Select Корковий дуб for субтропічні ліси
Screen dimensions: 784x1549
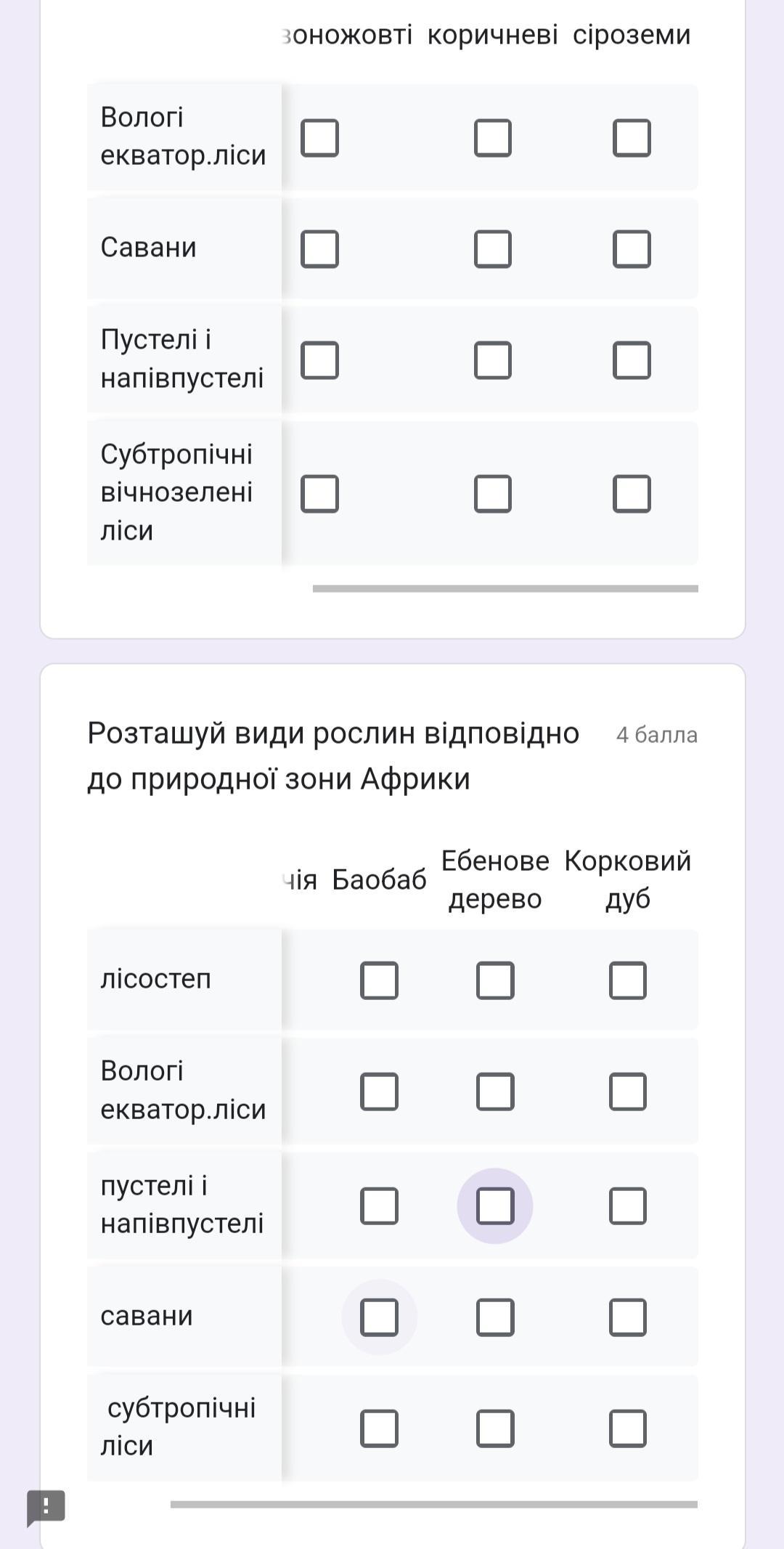[x=628, y=1428]
